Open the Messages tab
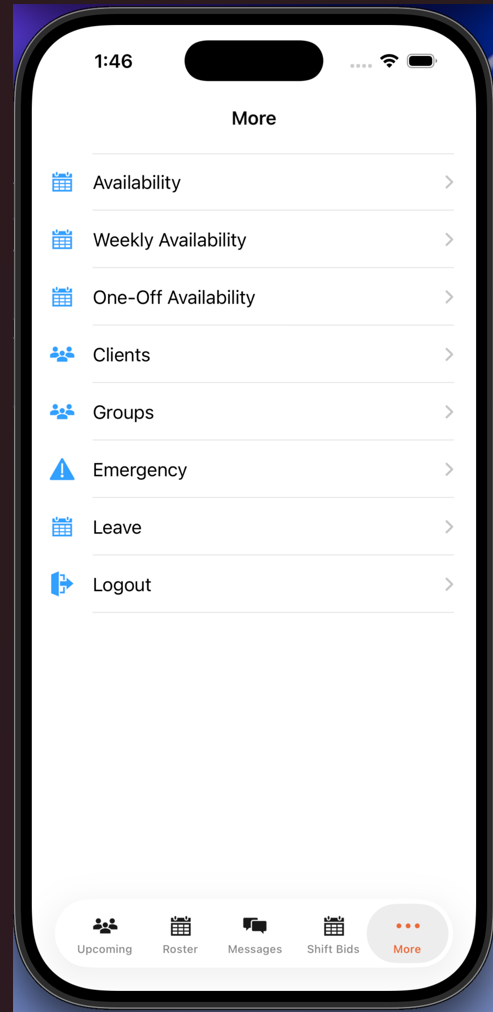The width and height of the screenshot is (493, 1012). [255, 935]
